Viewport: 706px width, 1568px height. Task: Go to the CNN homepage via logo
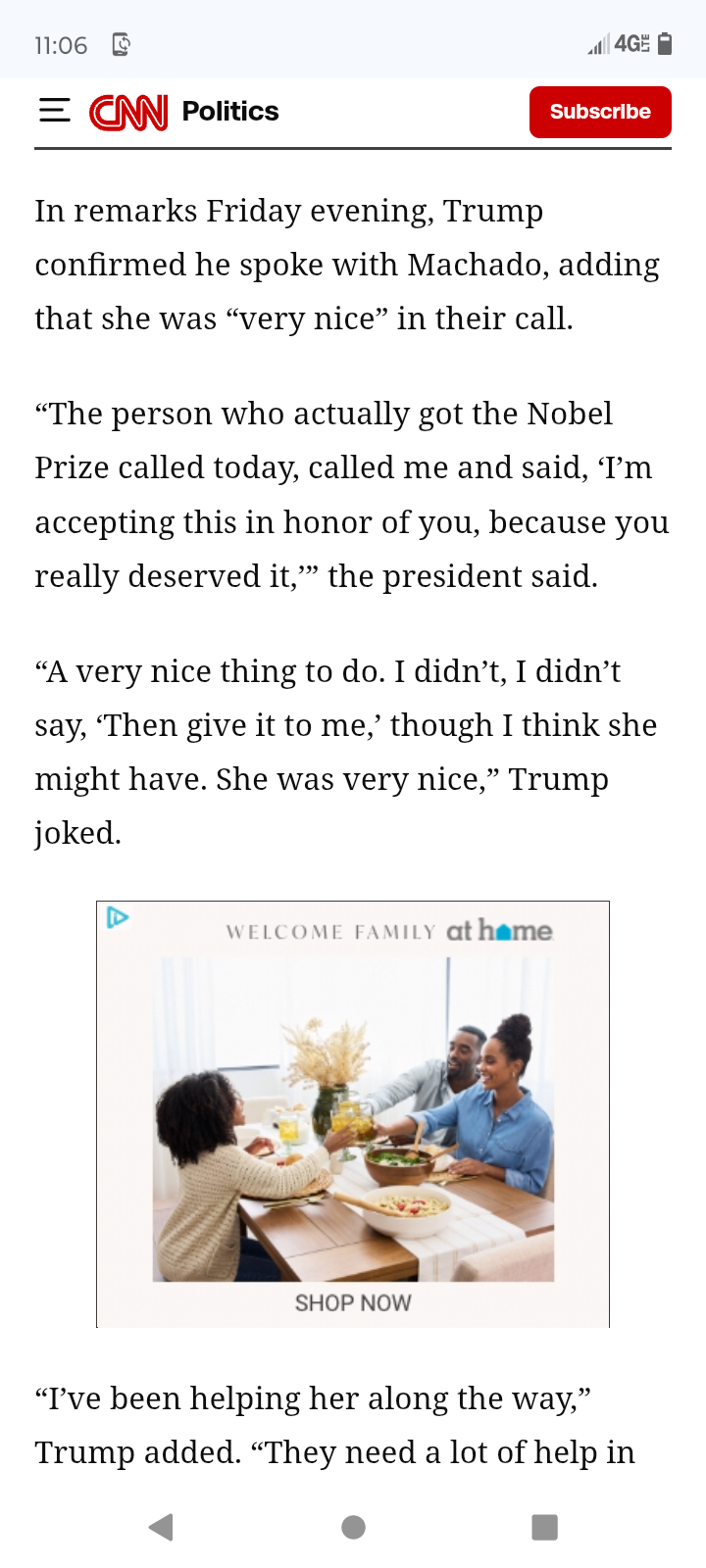(x=128, y=112)
